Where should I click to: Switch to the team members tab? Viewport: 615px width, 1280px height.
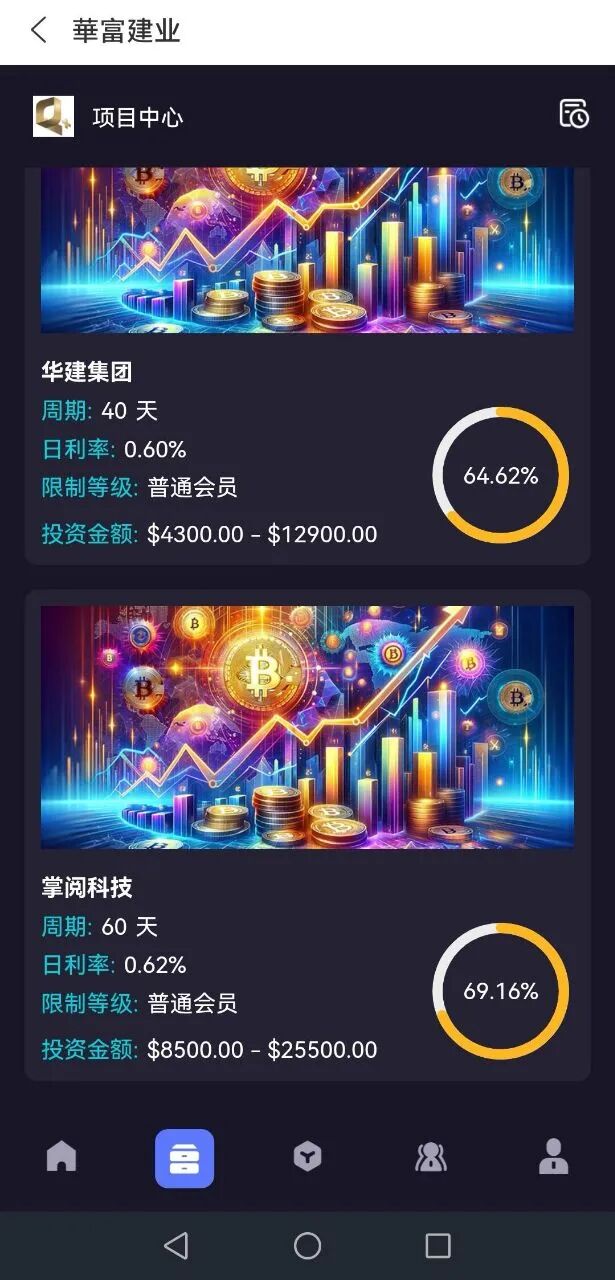tap(431, 1157)
